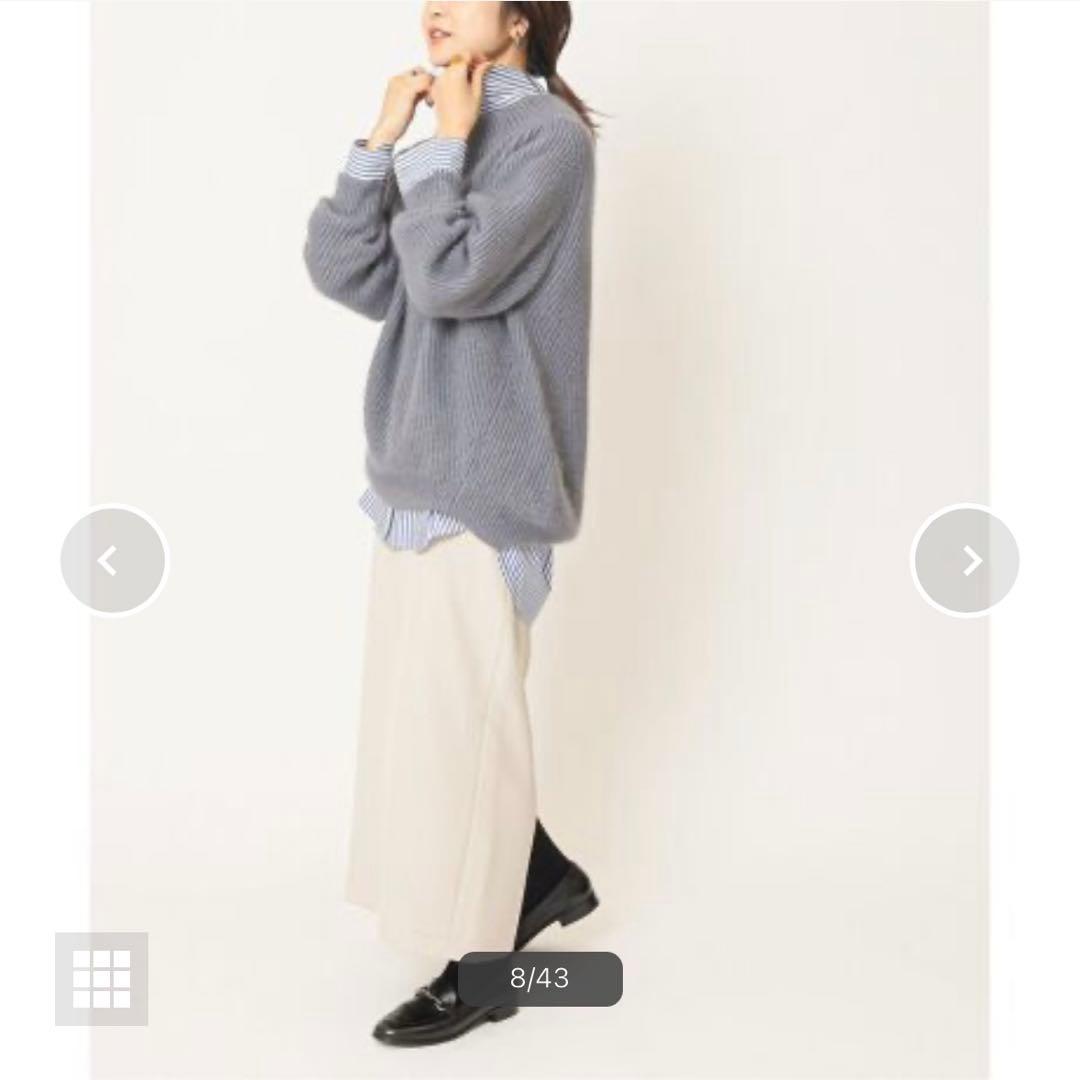The image size is (1080, 1080).
Task: Go to the previous product image
Action: click(113, 561)
